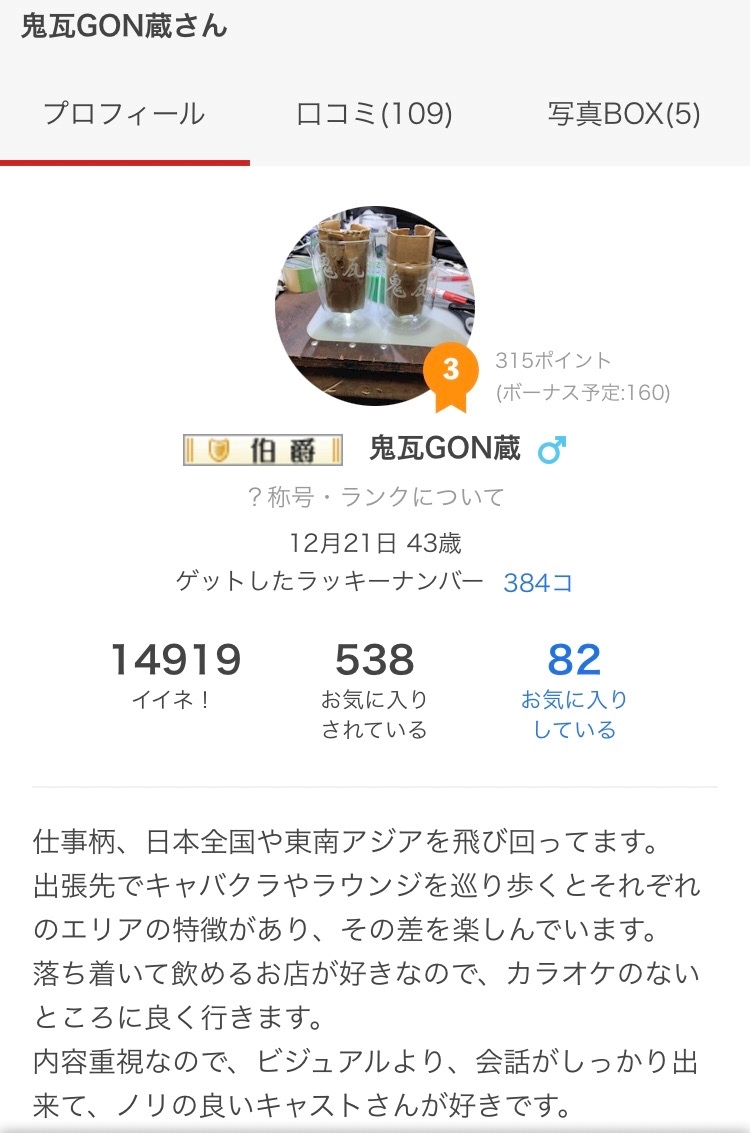The image size is (750, 1133).
Task: Tap the 鬼瓦GON蔵 profile photo
Action: [x=374, y=306]
